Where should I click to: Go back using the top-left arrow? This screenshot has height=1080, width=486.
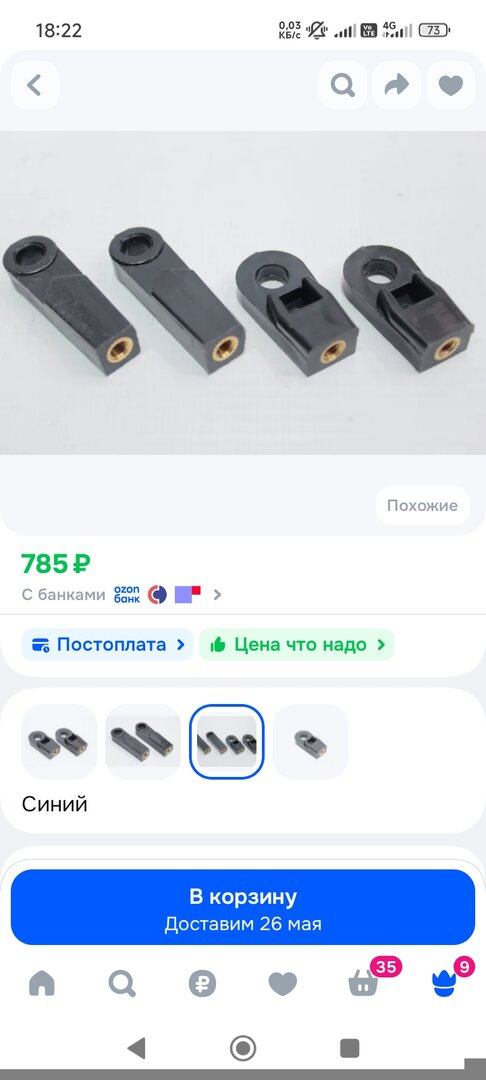tap(34, 85)
